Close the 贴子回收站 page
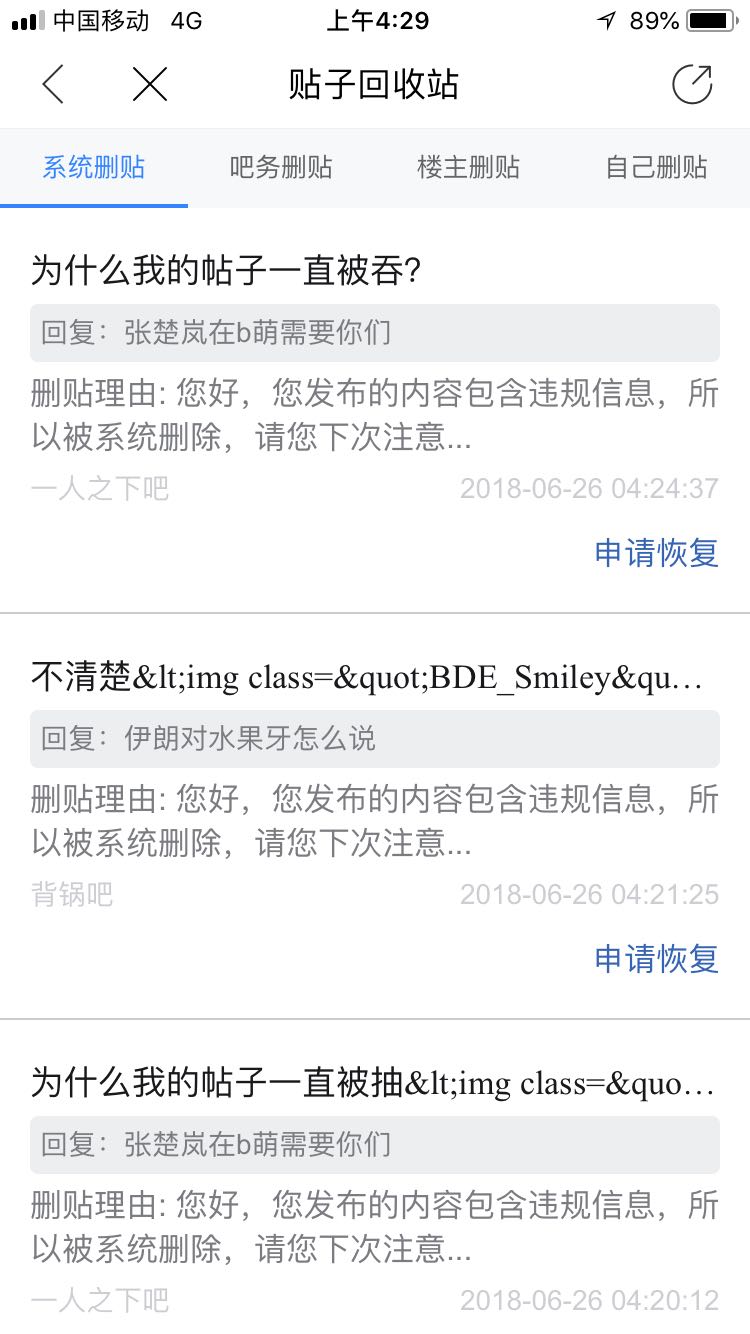750x1334 pixels. pyautogui.click(x=150, y=85)
